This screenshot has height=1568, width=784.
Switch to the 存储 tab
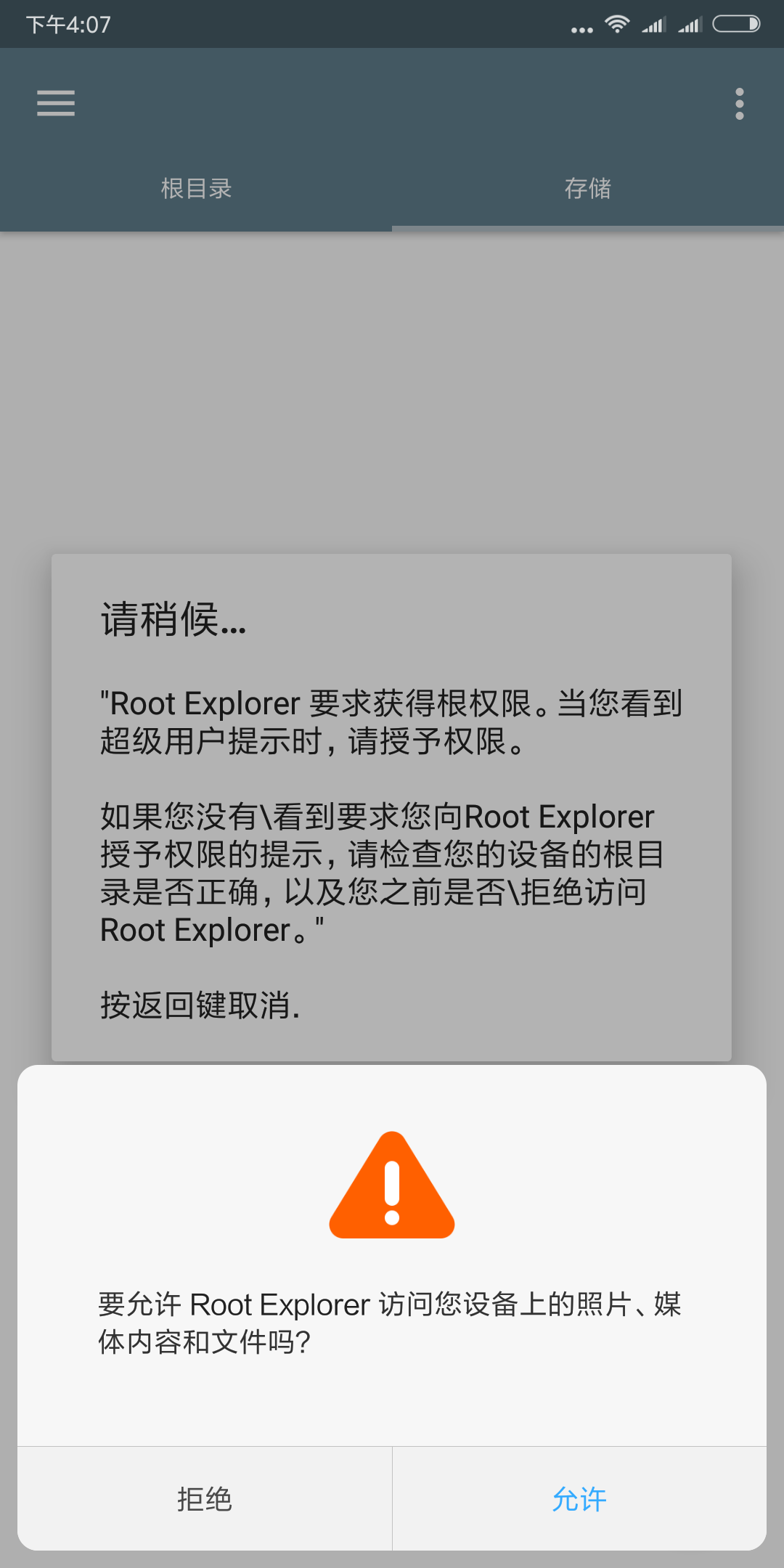(x=588, y=189)
